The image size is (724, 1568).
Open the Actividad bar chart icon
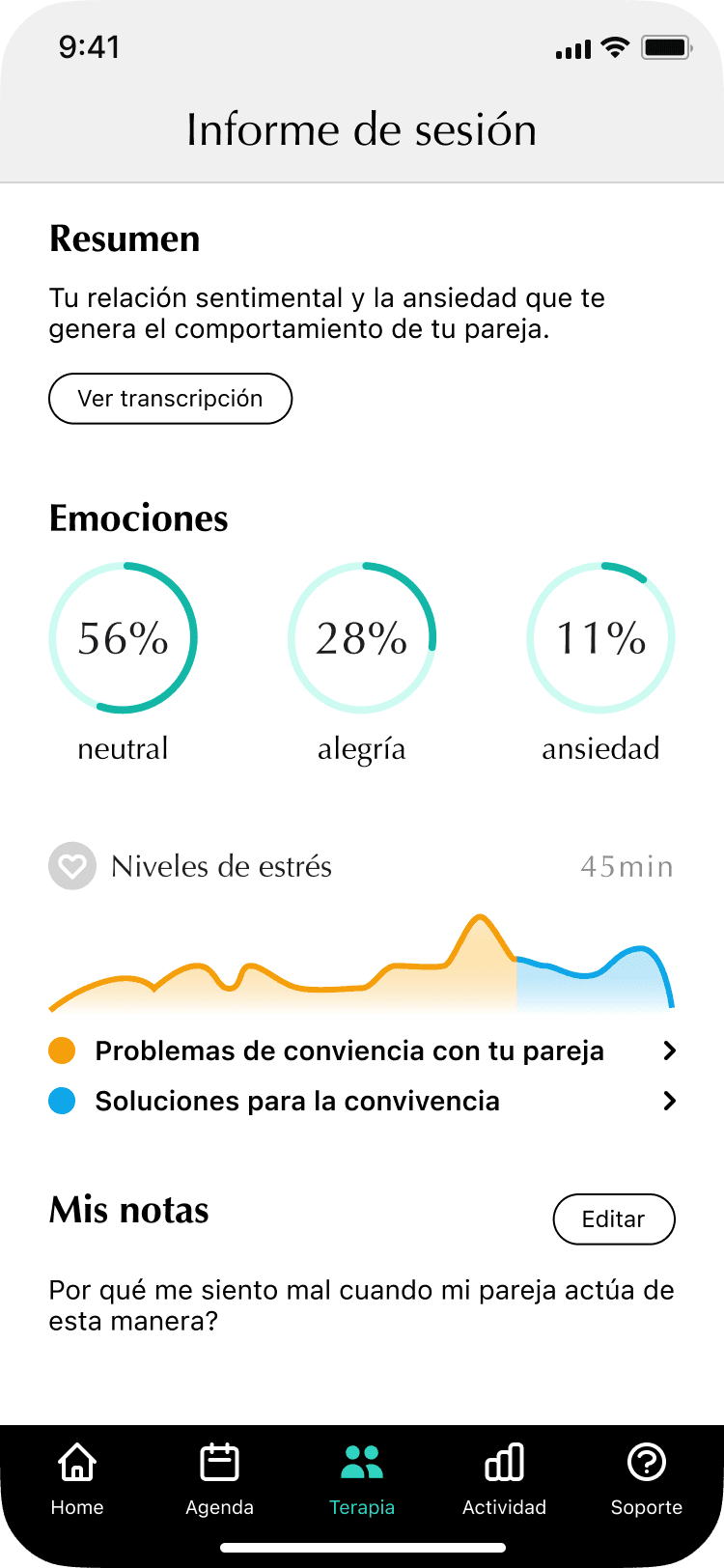click(504, 1464)
